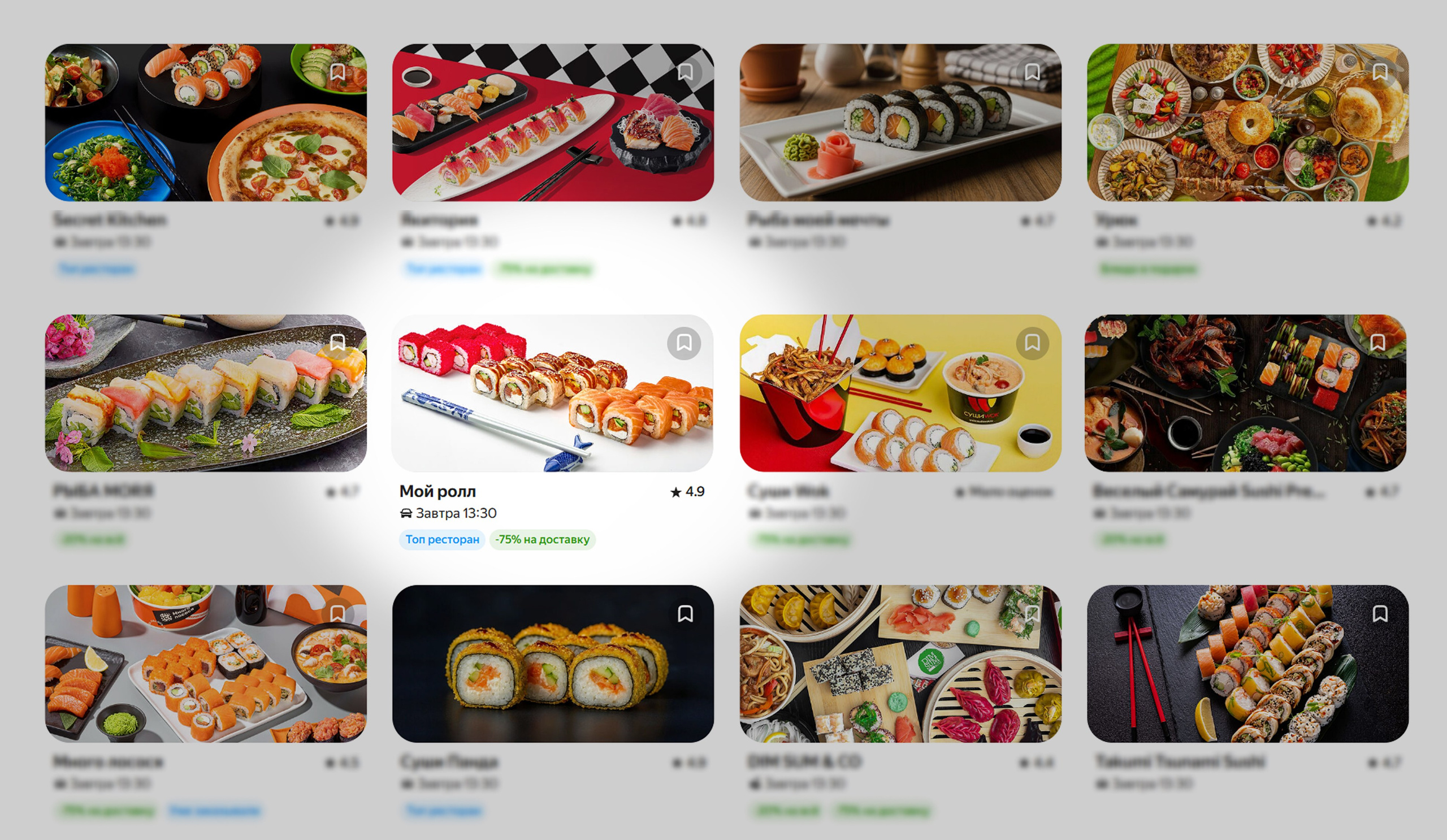Open the Много лосося restaurant card
1447x840 pixels.
coord(206,664)
